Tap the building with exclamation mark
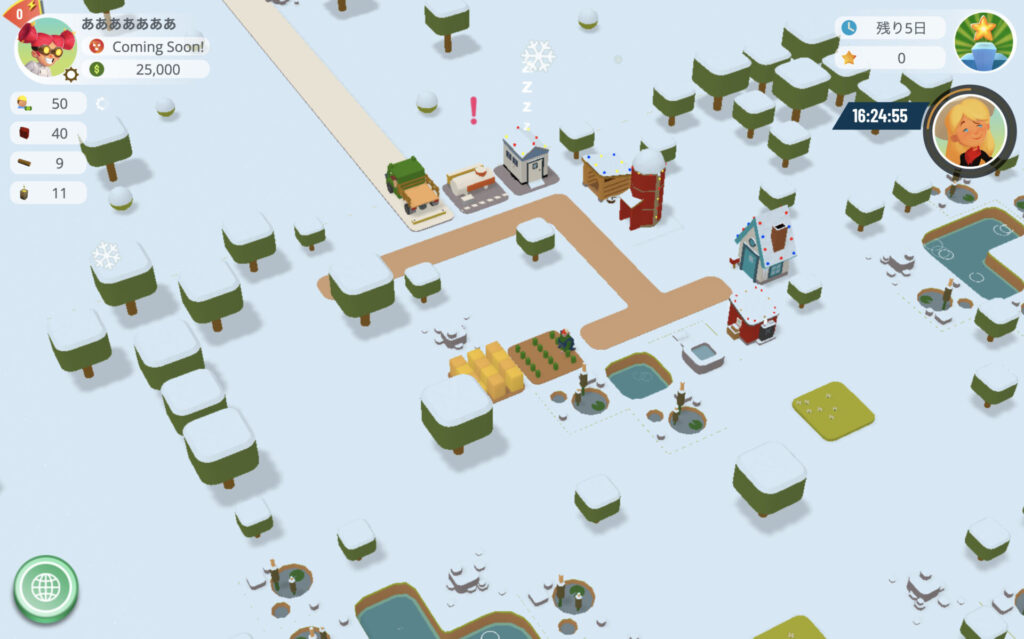Image resolution: width=1024 pixels, height=639 pixels. point(470,185)
